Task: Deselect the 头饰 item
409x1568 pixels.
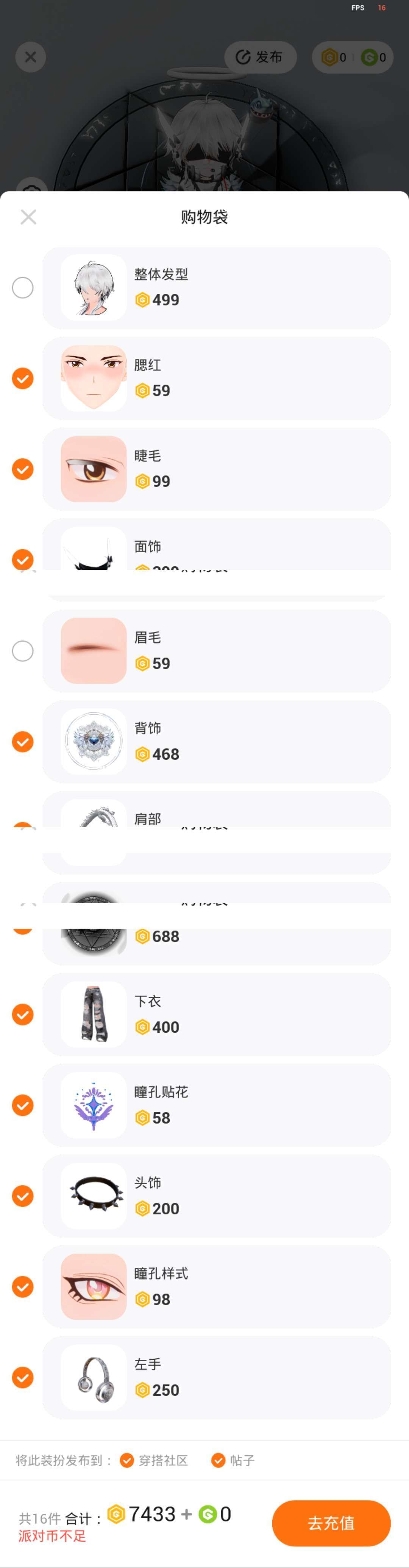Action: [23, 1195]
